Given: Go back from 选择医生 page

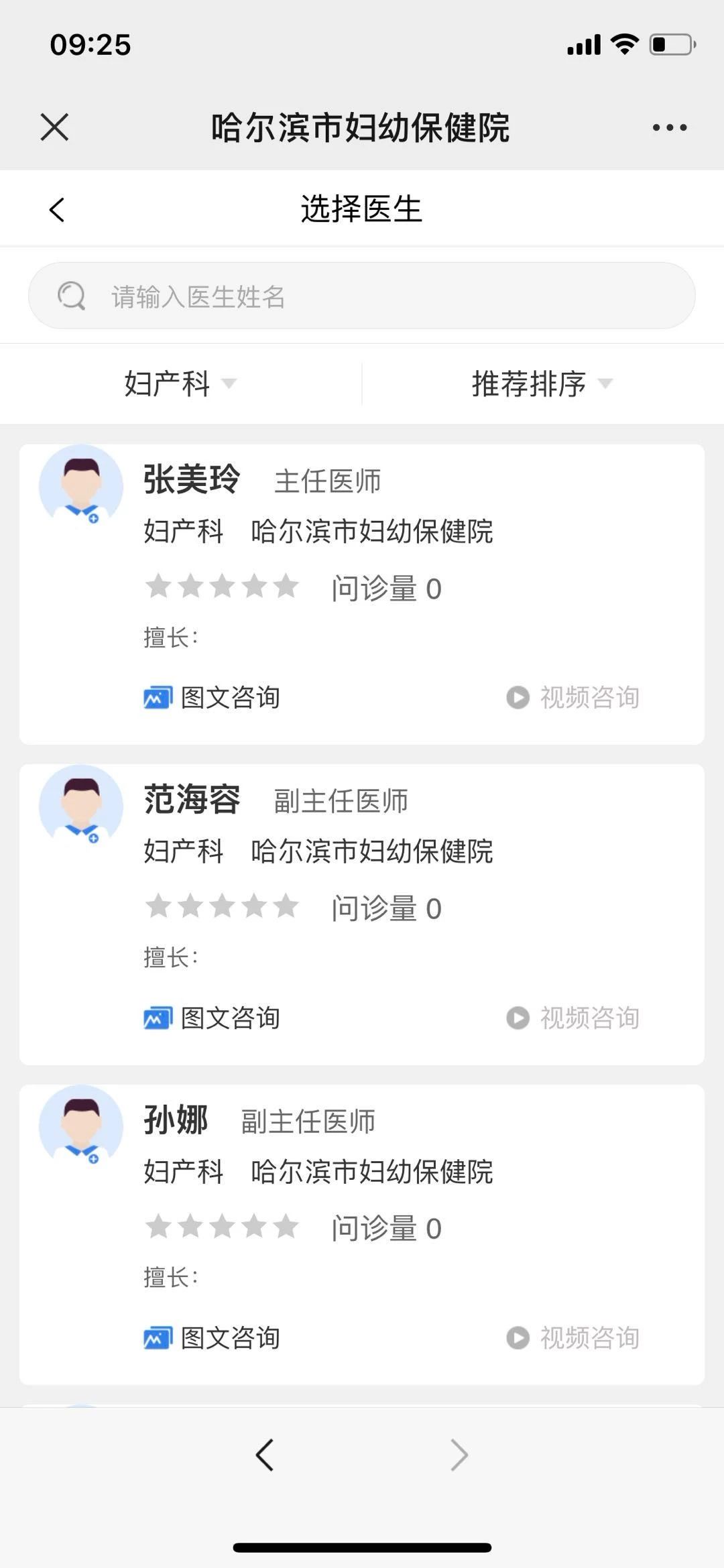Looking at the screenshot, I should (x=57, y=210).
